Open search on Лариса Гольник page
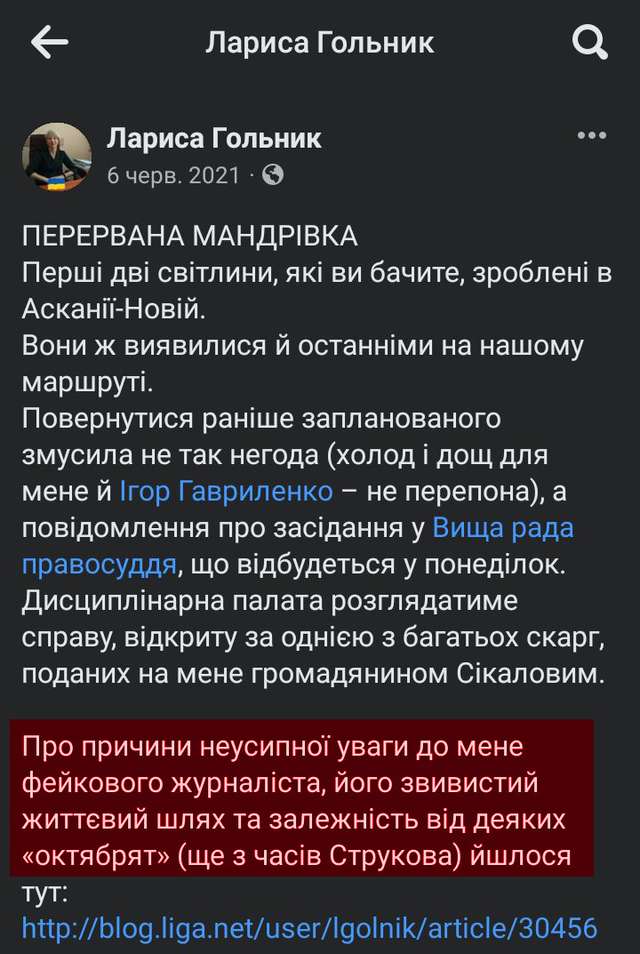This screenshot has width=640, height=954. [x=588, y=42]
